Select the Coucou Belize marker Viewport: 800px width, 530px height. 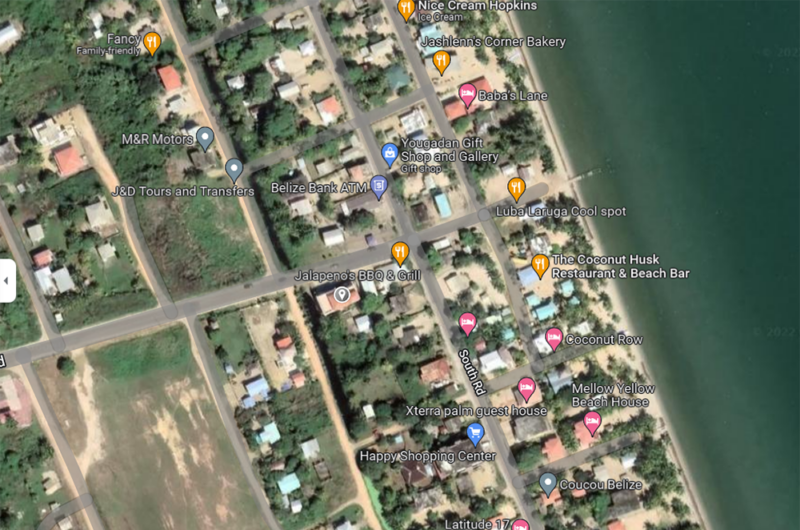click(548, 484)
